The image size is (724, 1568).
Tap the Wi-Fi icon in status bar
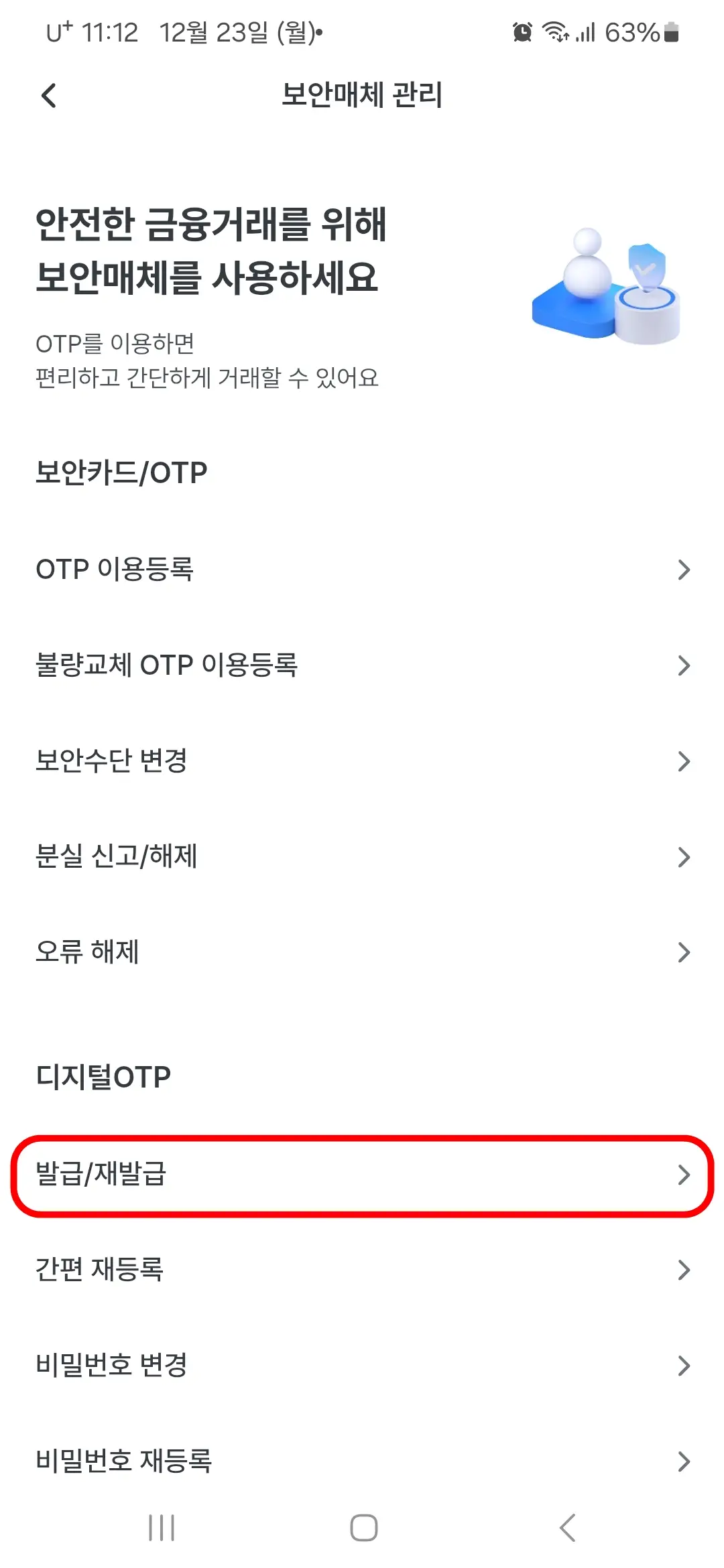[x=555, y=32]
